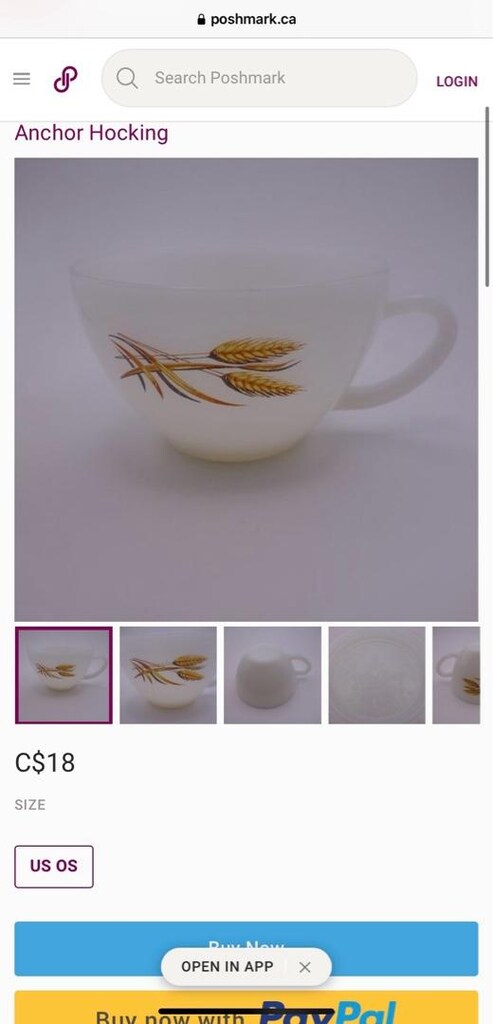The width and height of the screenshot is (493, 1024).
Task: Open the Anchor Hocking brand link
Action: 91,133
